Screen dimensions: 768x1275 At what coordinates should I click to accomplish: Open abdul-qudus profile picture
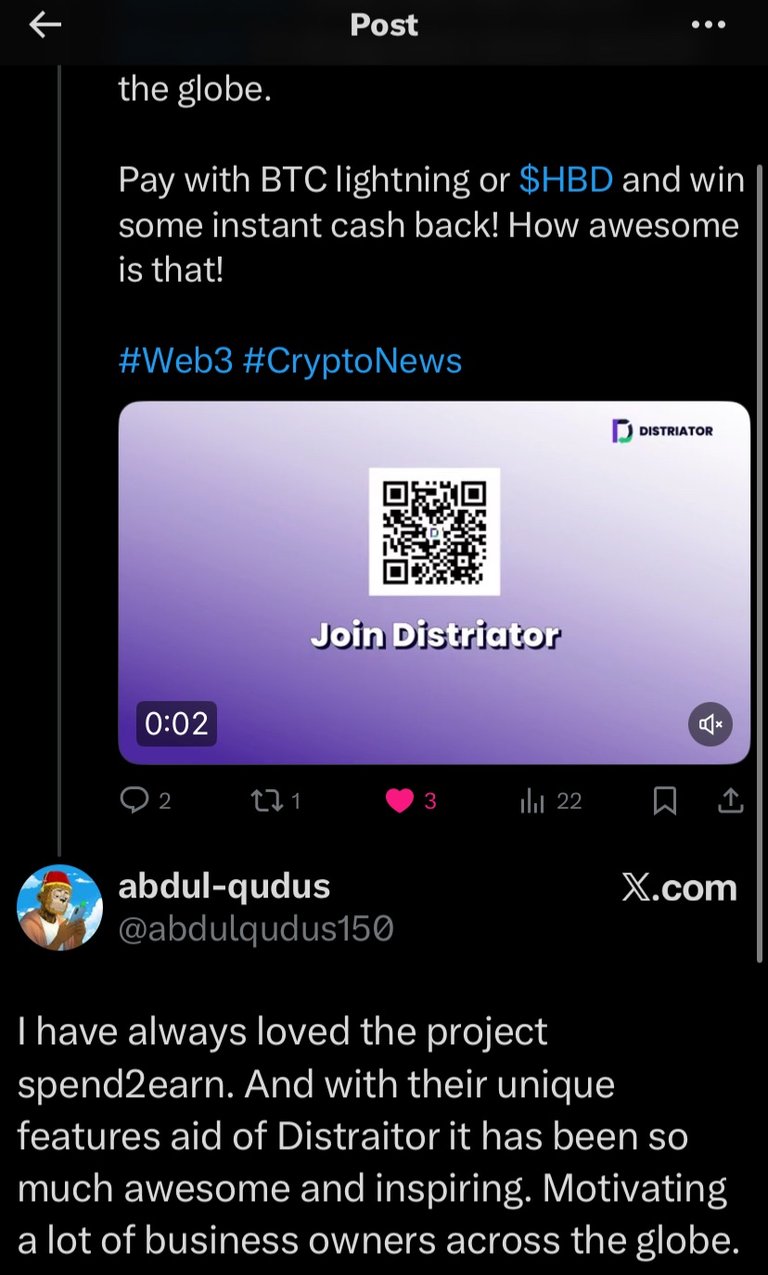tap(60, 907)
